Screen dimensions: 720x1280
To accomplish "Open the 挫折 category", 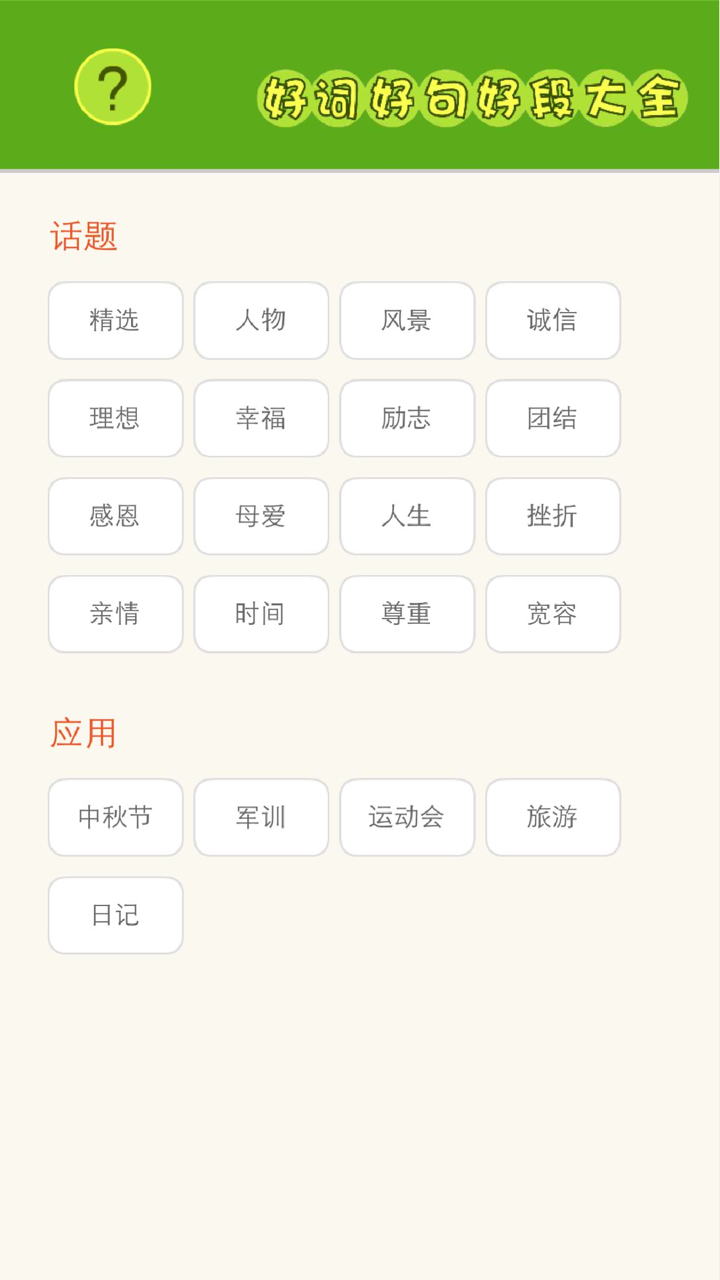I will tap(553, 517).
